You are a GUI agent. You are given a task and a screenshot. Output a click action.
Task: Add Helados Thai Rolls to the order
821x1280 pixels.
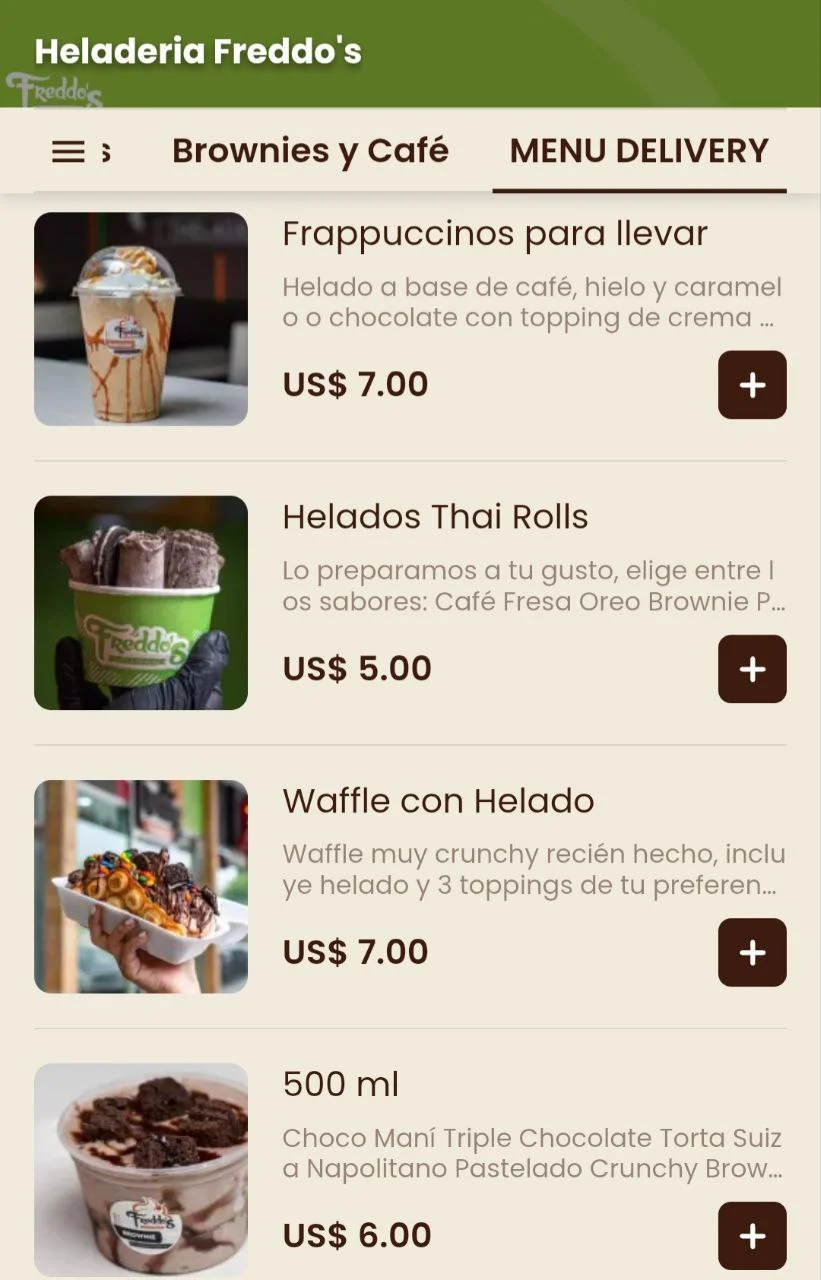pos(752,669)
